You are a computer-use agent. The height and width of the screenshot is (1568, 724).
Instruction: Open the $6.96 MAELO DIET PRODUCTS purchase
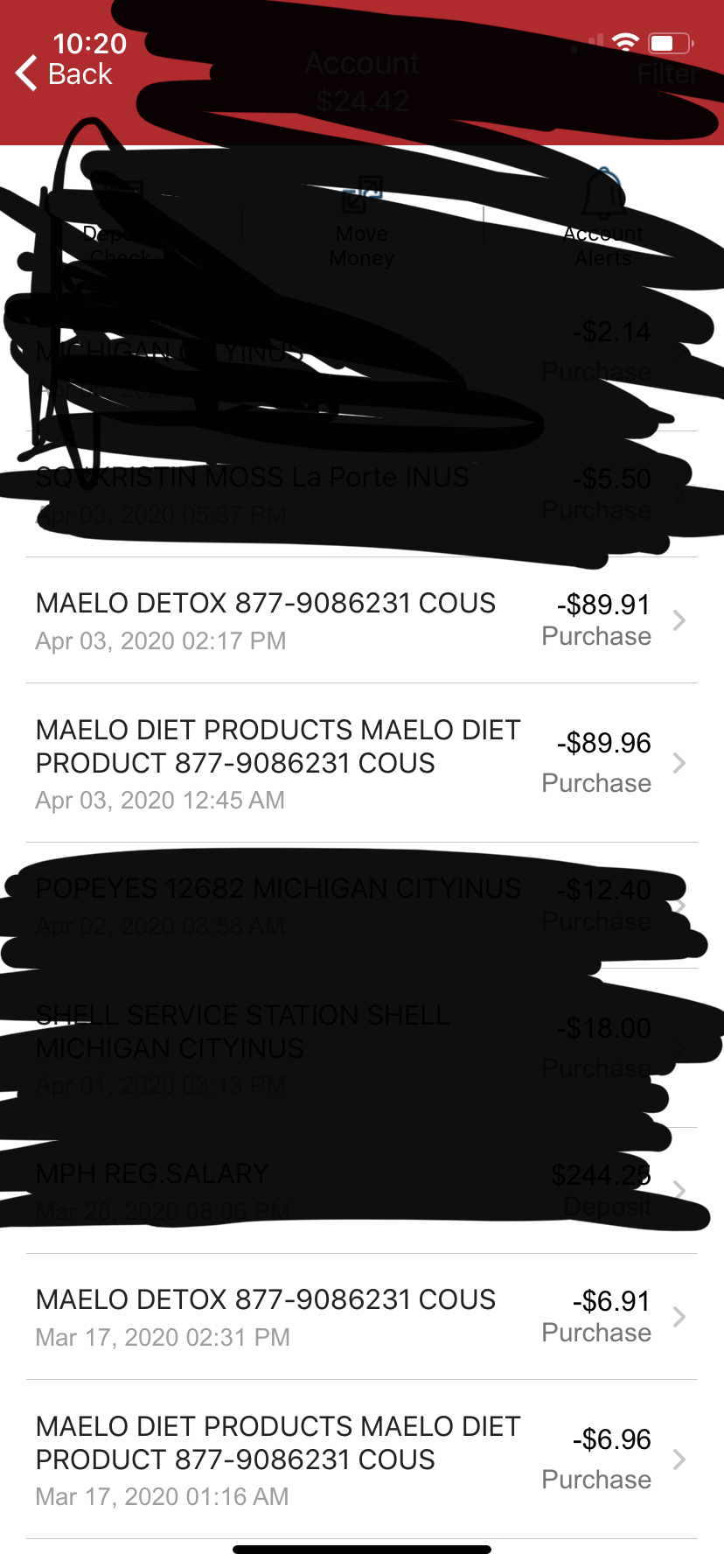click(x=362, y=1459)
